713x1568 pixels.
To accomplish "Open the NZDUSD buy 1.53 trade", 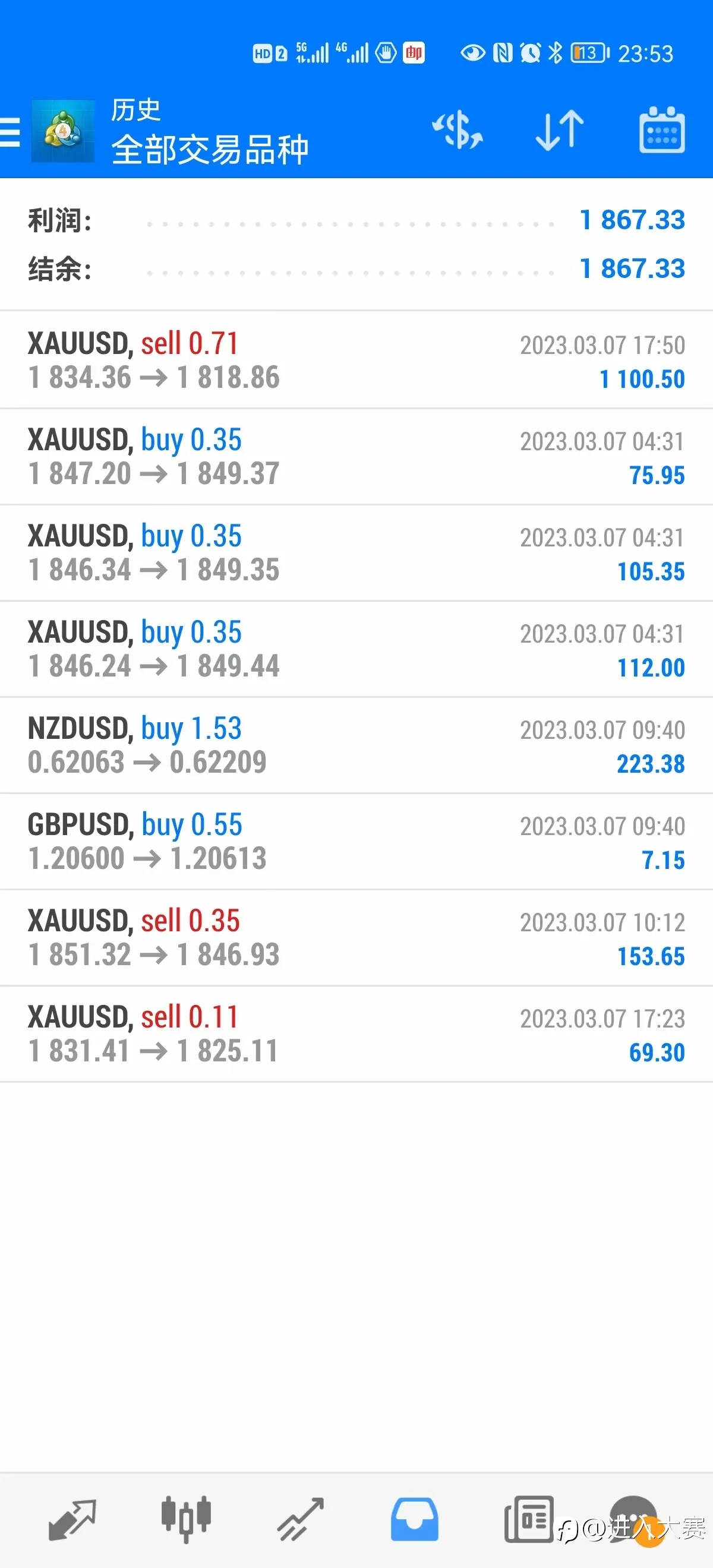I will tap(356, 745).
